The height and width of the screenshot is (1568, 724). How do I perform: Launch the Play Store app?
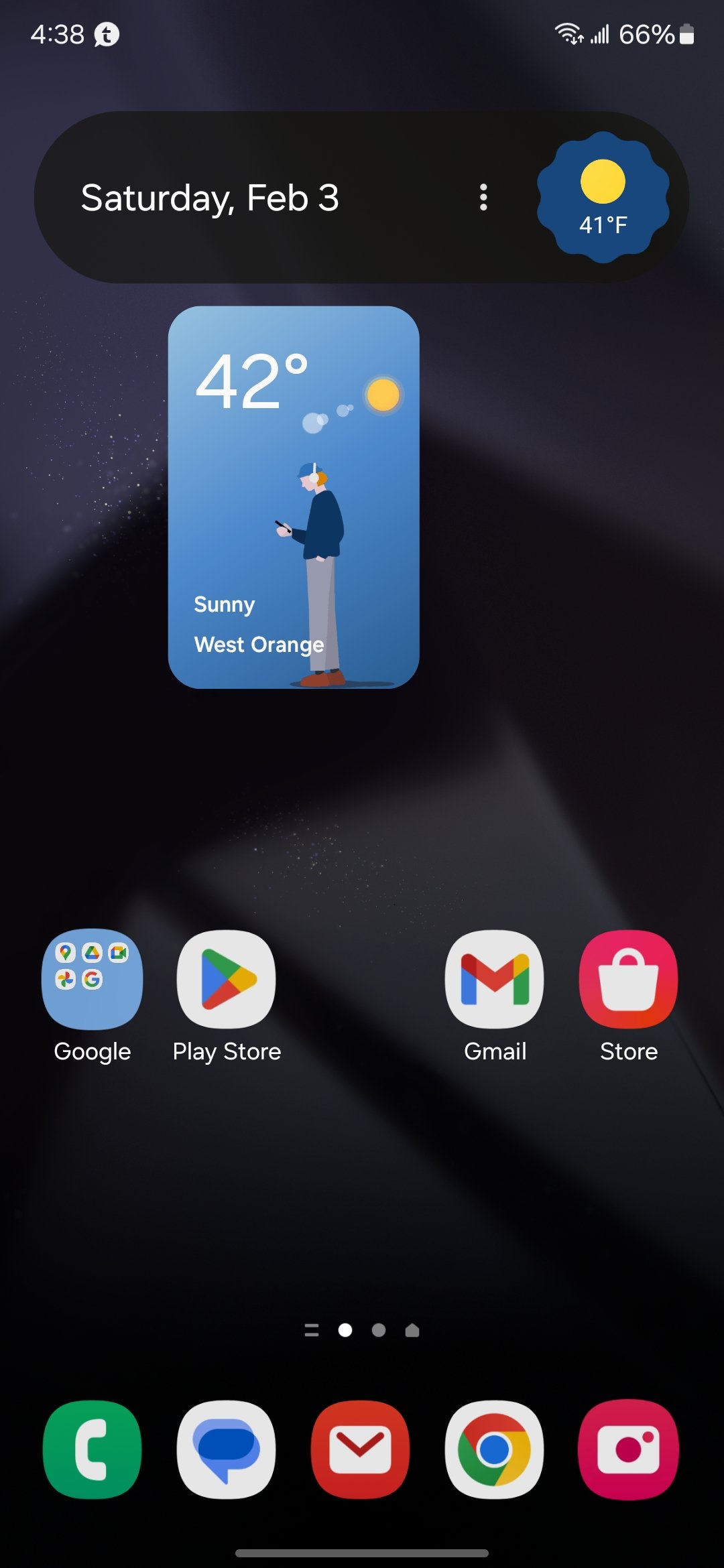(227, 979)
